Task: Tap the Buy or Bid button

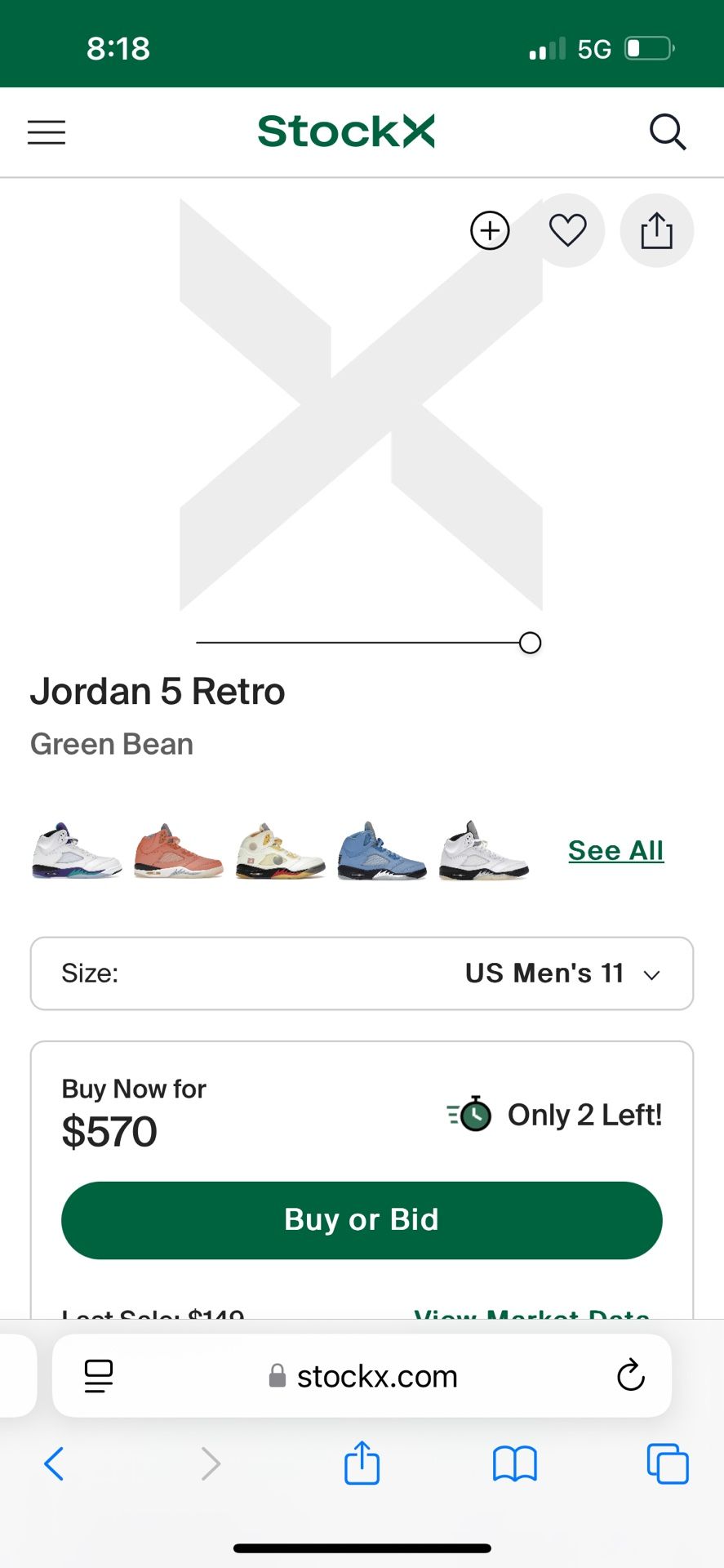Action: (362, 1220)
